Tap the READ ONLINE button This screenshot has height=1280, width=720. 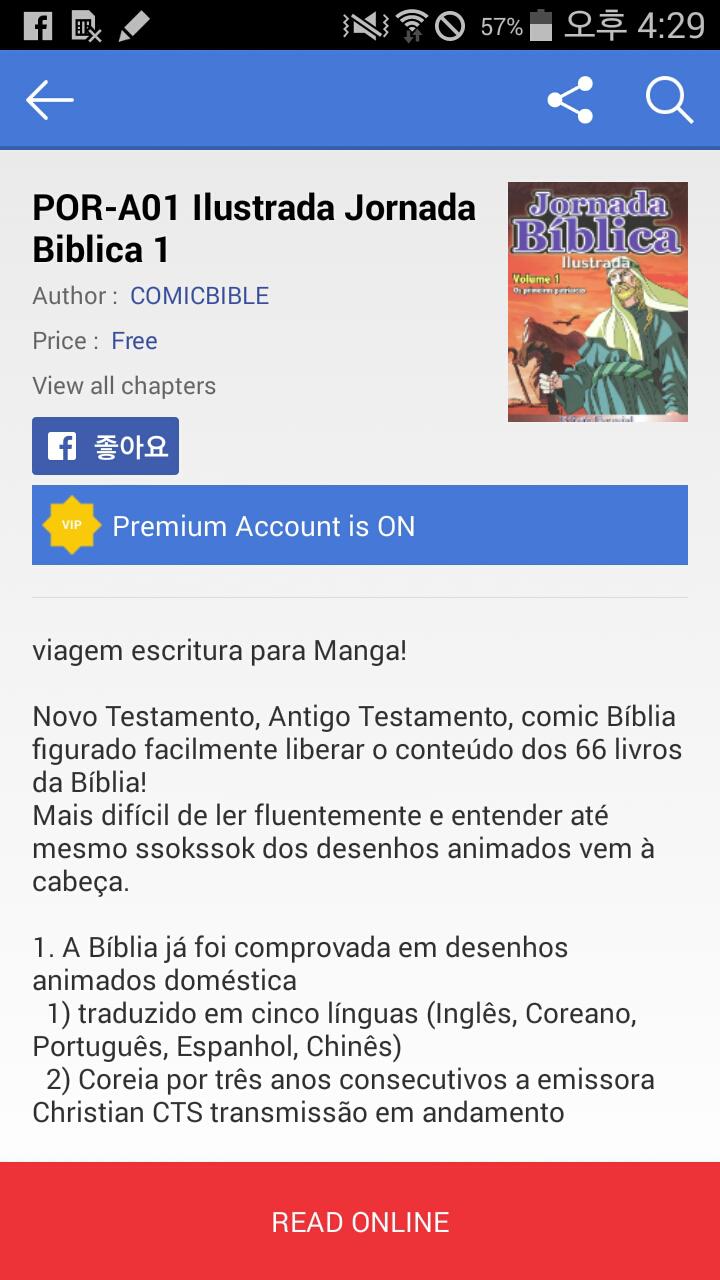tap(360, 1221)
